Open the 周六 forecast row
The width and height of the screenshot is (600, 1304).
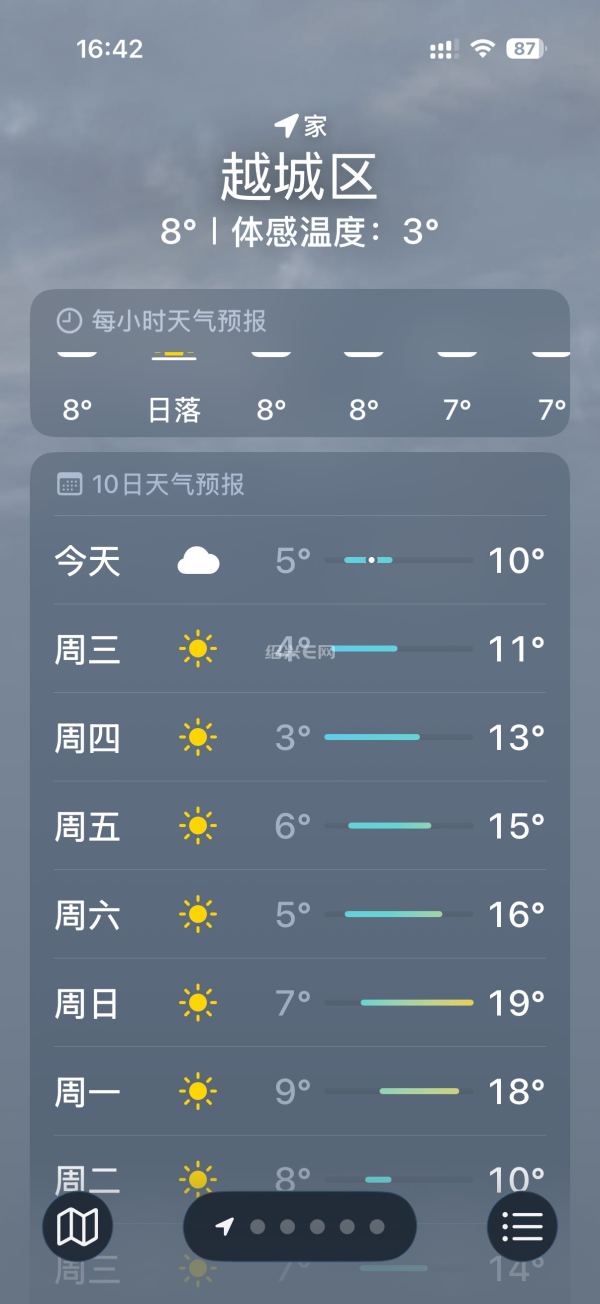click(x=300, y=914)
